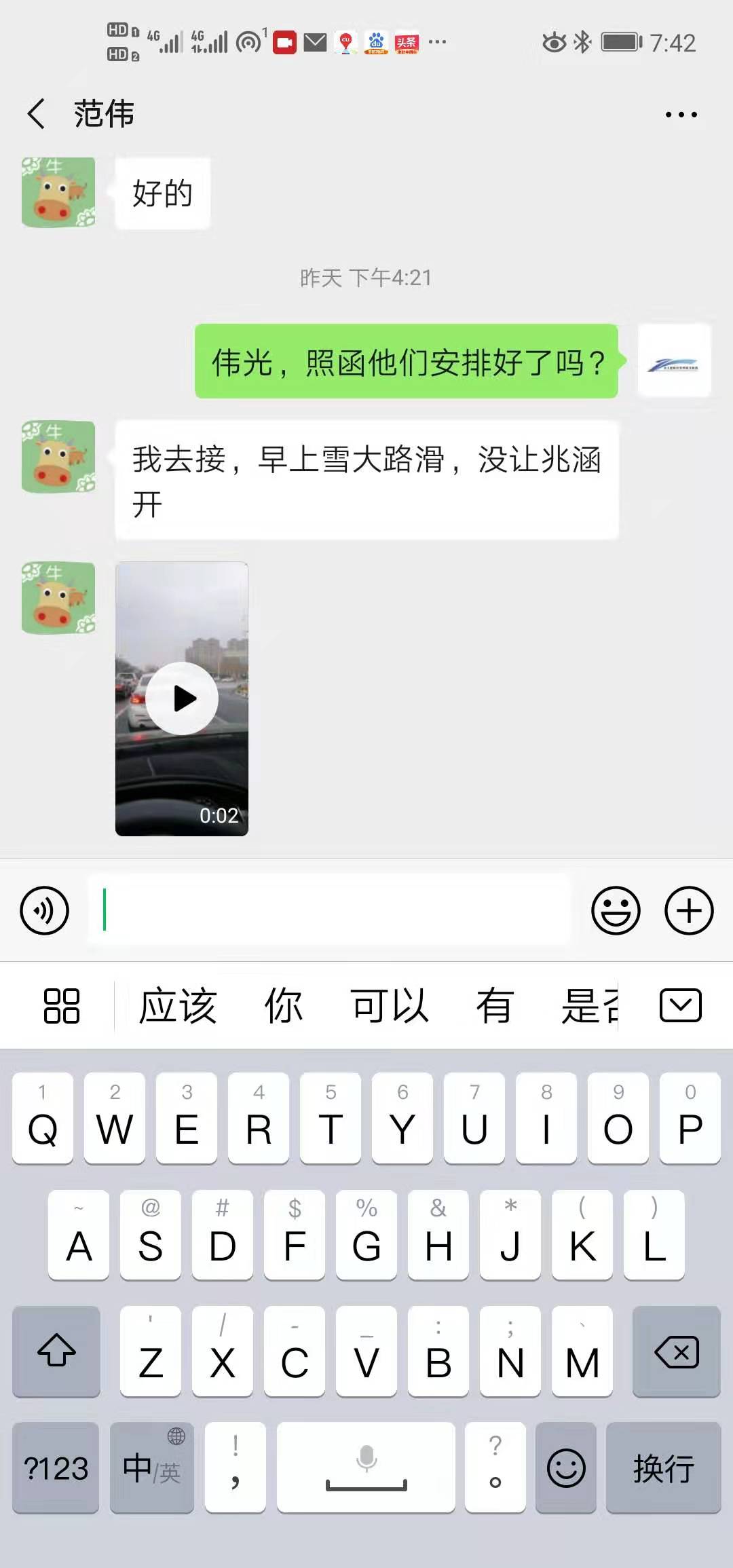This screenshot has width=733, height=1568.
Task: Switch keyboard to ?123 symbols
Action: point(56,1468)
